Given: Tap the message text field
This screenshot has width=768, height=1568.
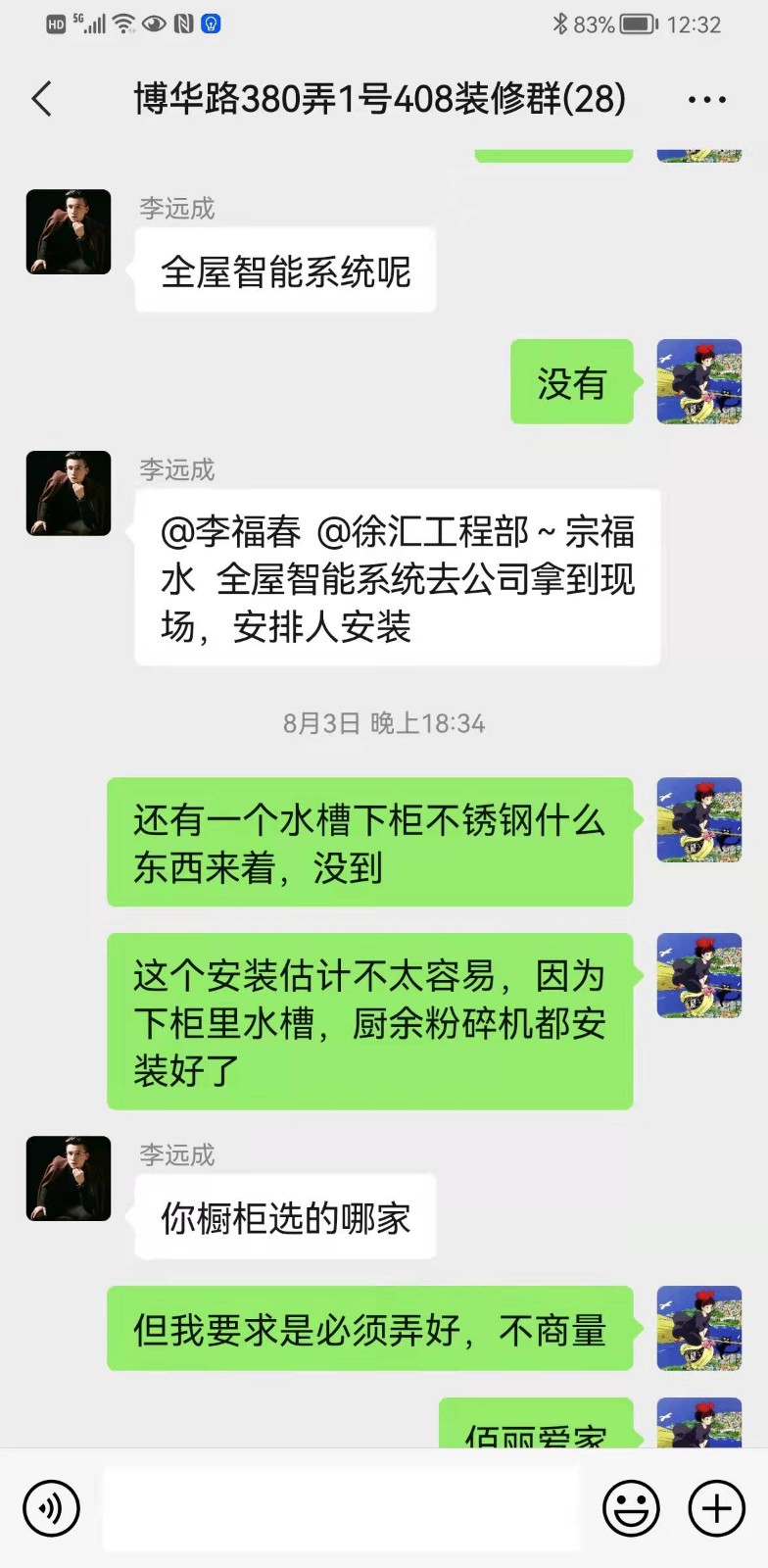Looking at the screenshot, I should pos(340,1508).
